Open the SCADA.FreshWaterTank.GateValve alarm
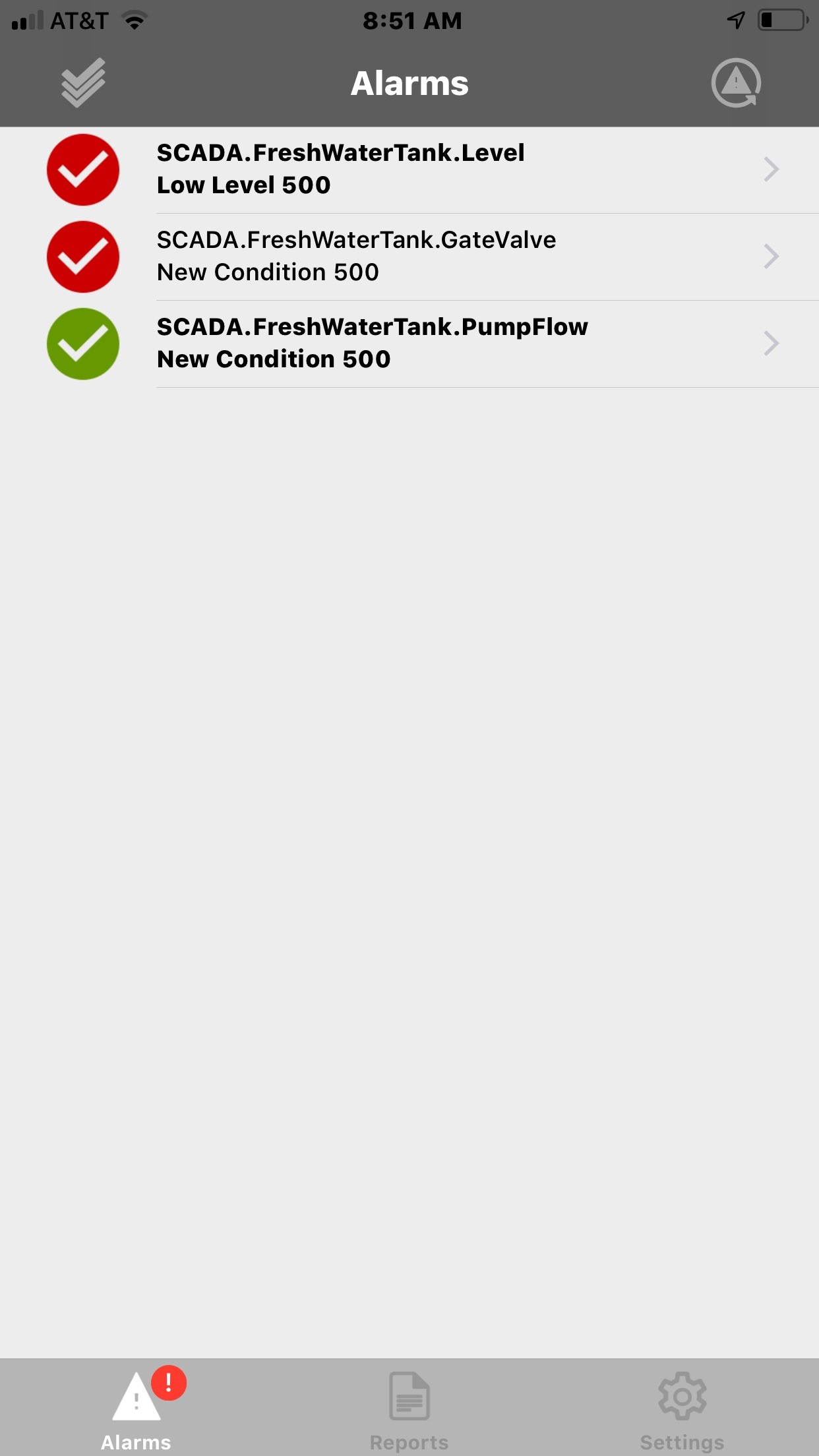Image resolution: width=819 pixels, height=1456 pixels. click(x=409, y=257)
